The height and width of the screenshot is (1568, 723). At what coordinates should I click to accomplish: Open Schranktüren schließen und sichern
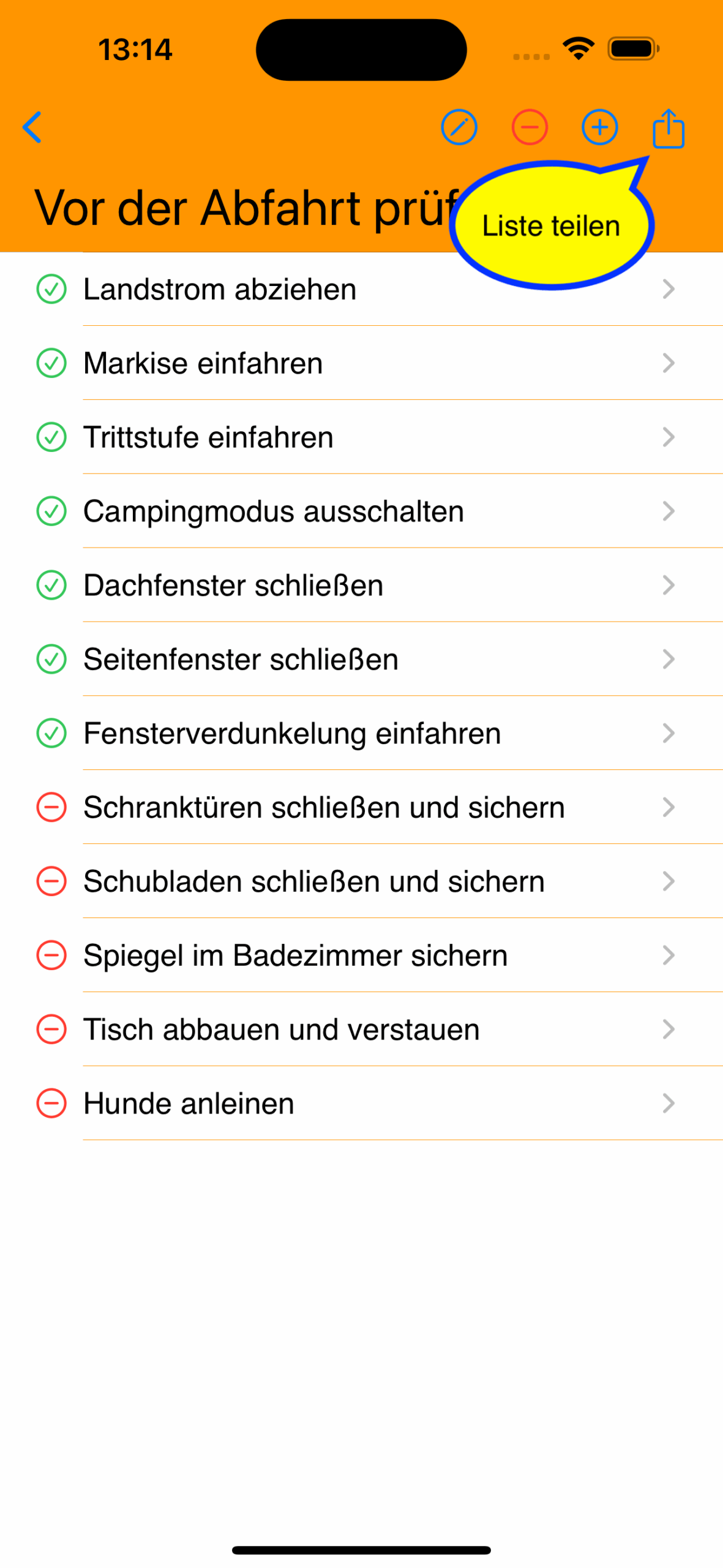361,808
